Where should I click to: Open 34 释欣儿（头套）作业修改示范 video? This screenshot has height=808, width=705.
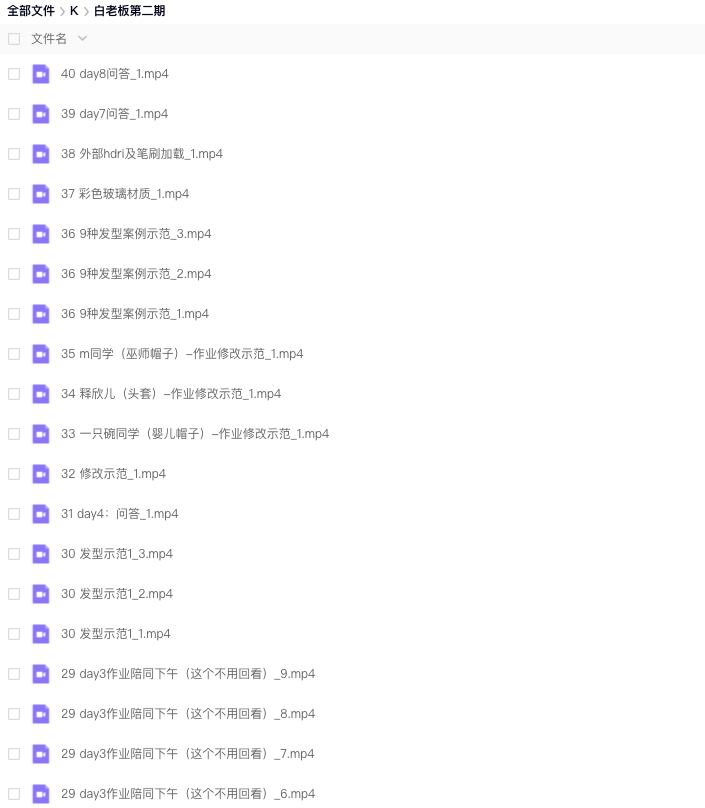point(170,394)
